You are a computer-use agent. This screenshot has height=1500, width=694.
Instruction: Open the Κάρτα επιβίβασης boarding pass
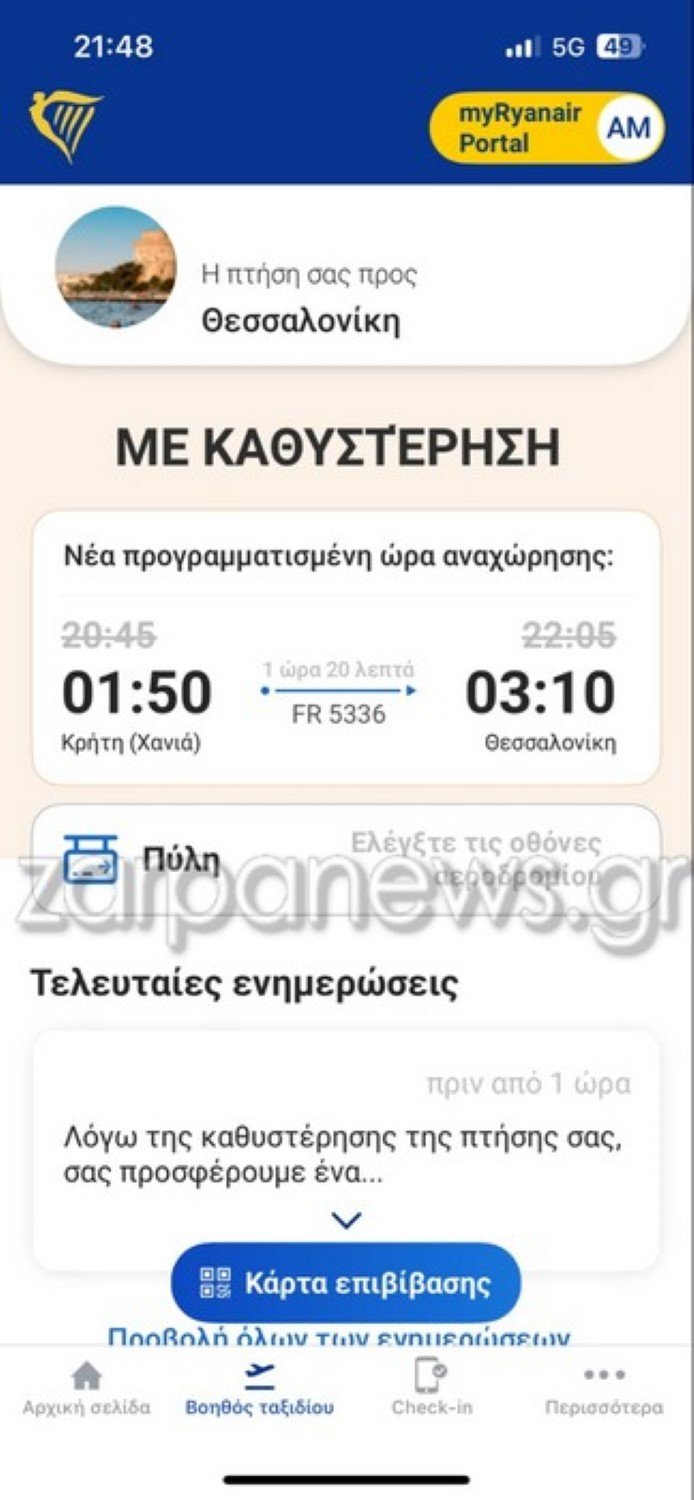(346, 1283)
